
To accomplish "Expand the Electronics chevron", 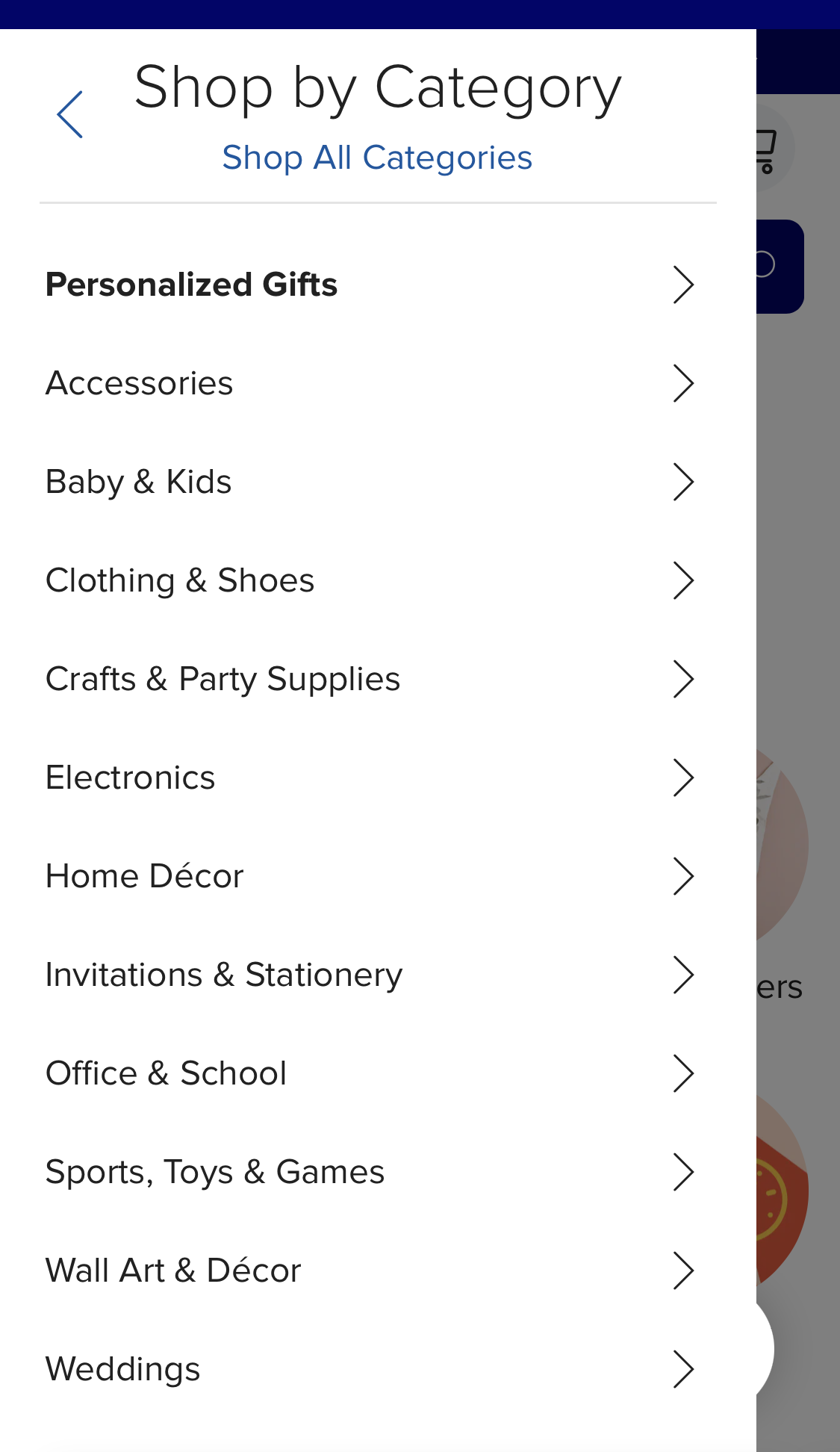I will click(x=683, y=777).
